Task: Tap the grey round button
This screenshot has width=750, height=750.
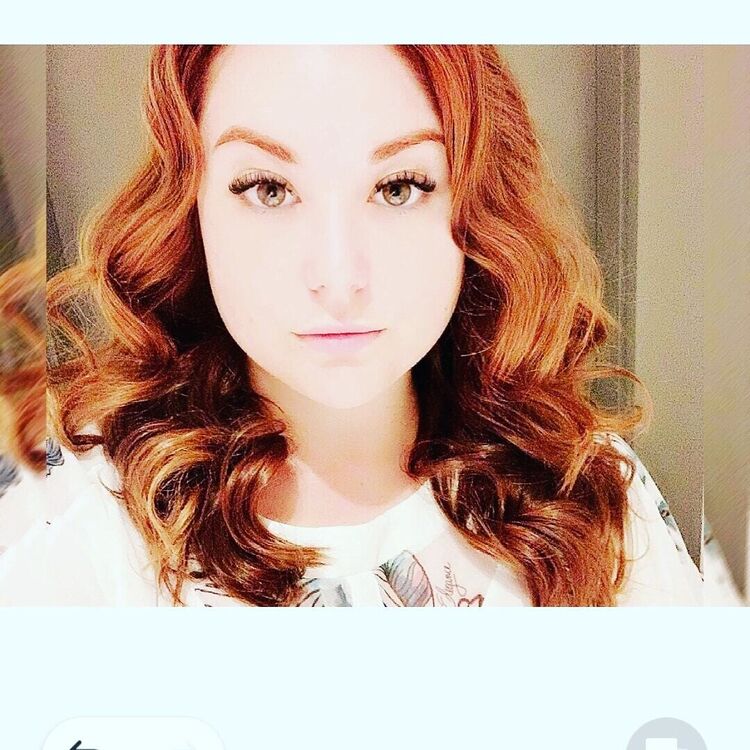Action: click(667, 738)
